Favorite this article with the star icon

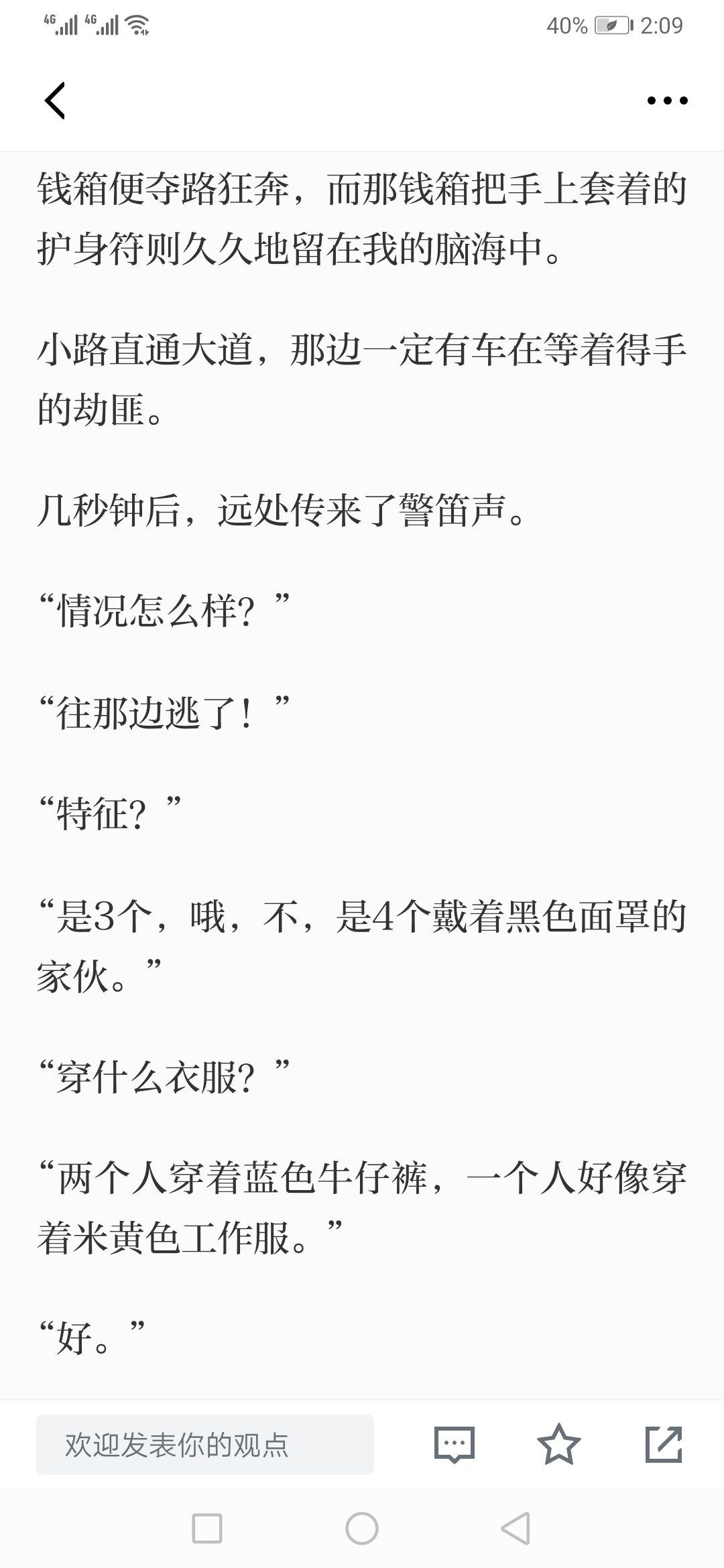pyautogui.click(x=558, y=1444)
